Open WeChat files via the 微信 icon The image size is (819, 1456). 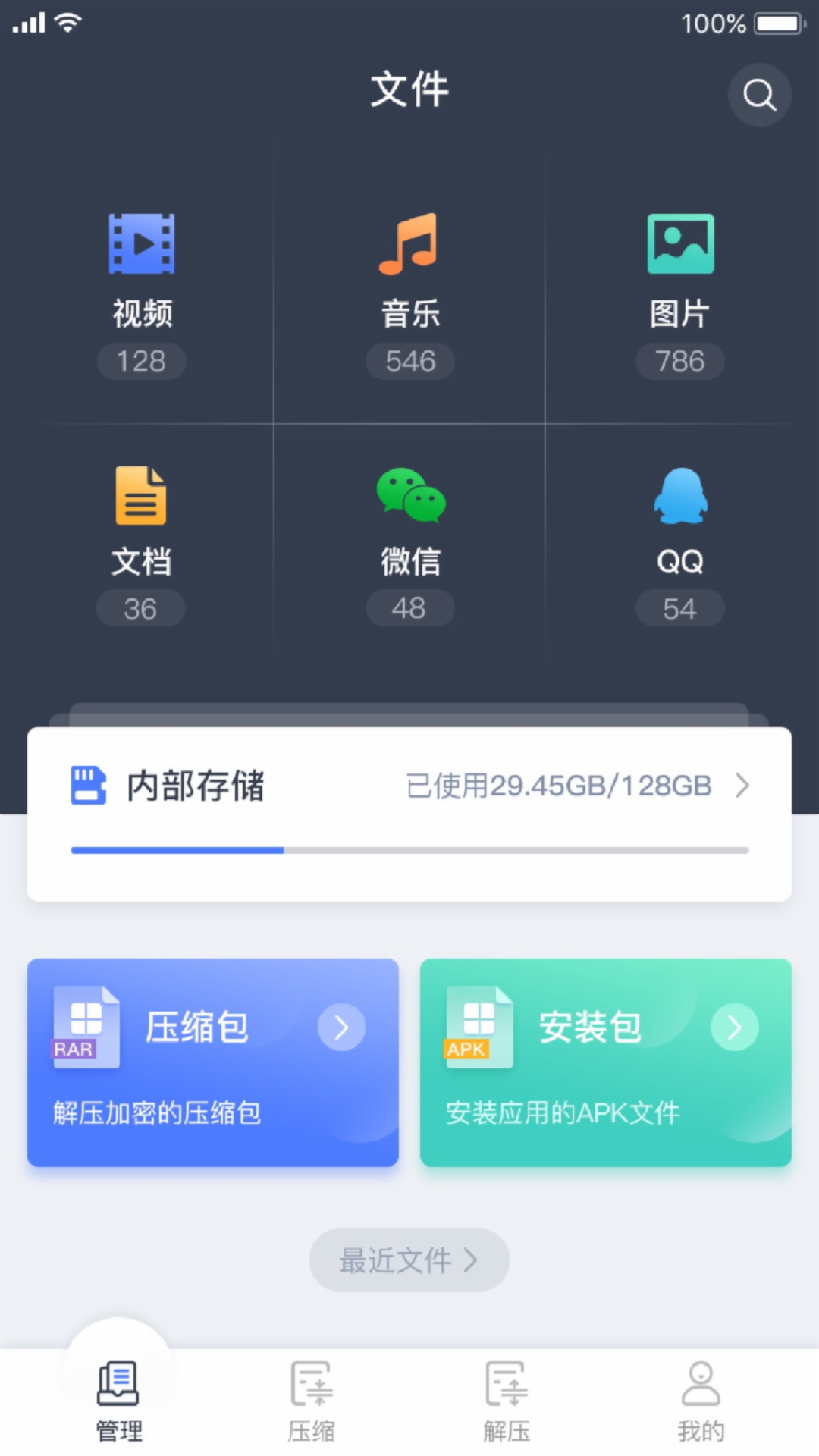click(x=409, y=493)
